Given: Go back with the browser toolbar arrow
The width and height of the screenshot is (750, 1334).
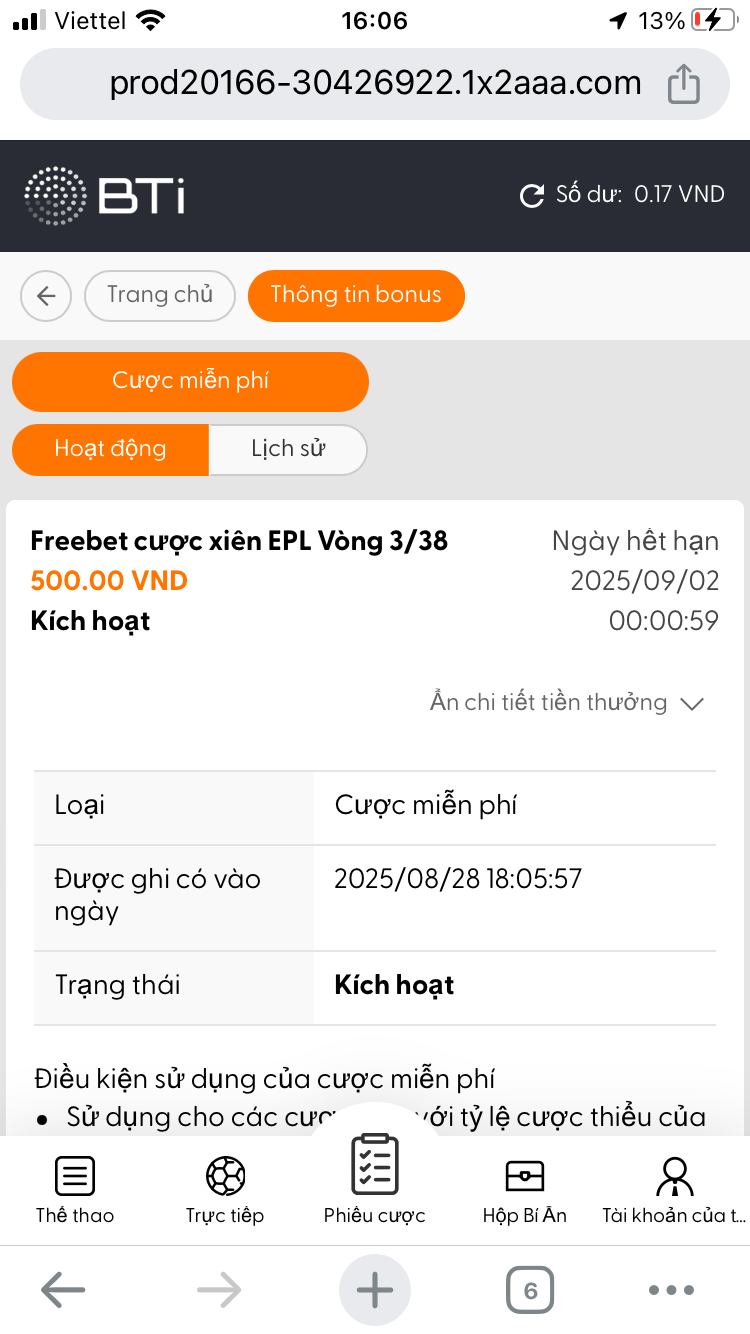Looking at the screenshot, I should click(63, 1290).
